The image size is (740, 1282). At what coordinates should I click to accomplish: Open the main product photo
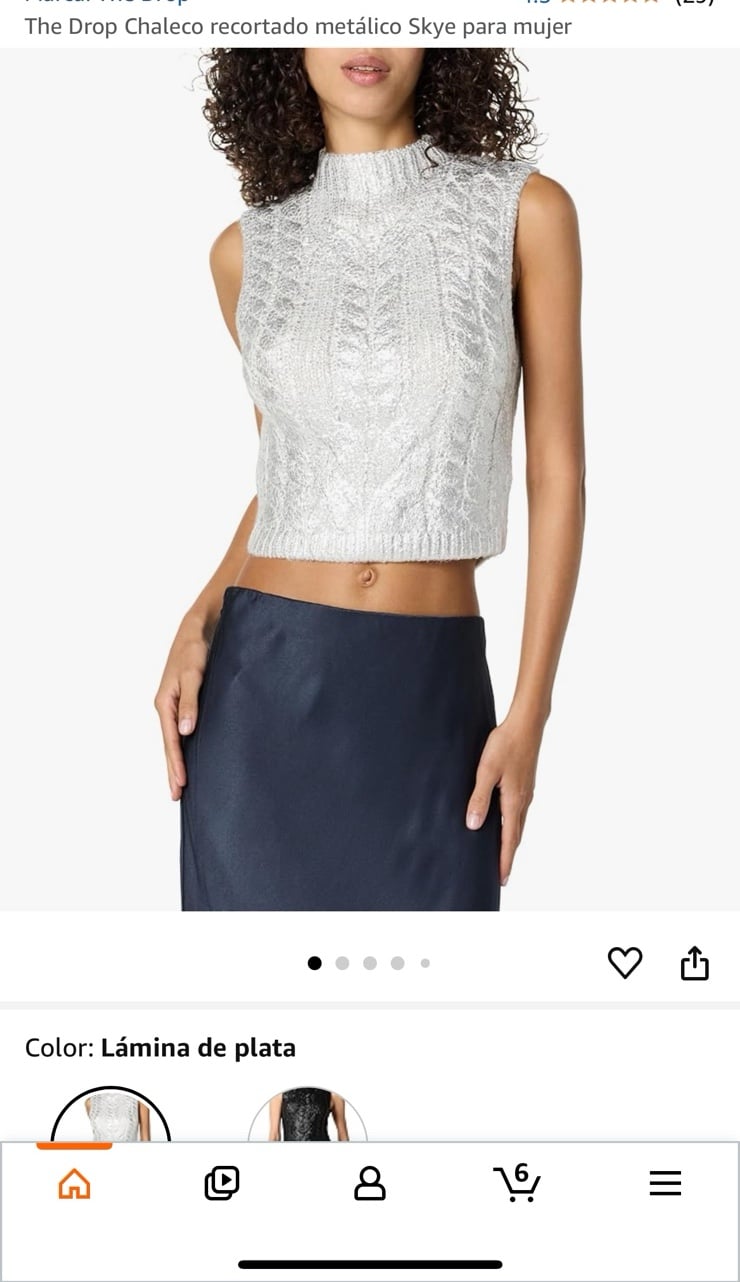pyautogui.click(x=370, y=479)
